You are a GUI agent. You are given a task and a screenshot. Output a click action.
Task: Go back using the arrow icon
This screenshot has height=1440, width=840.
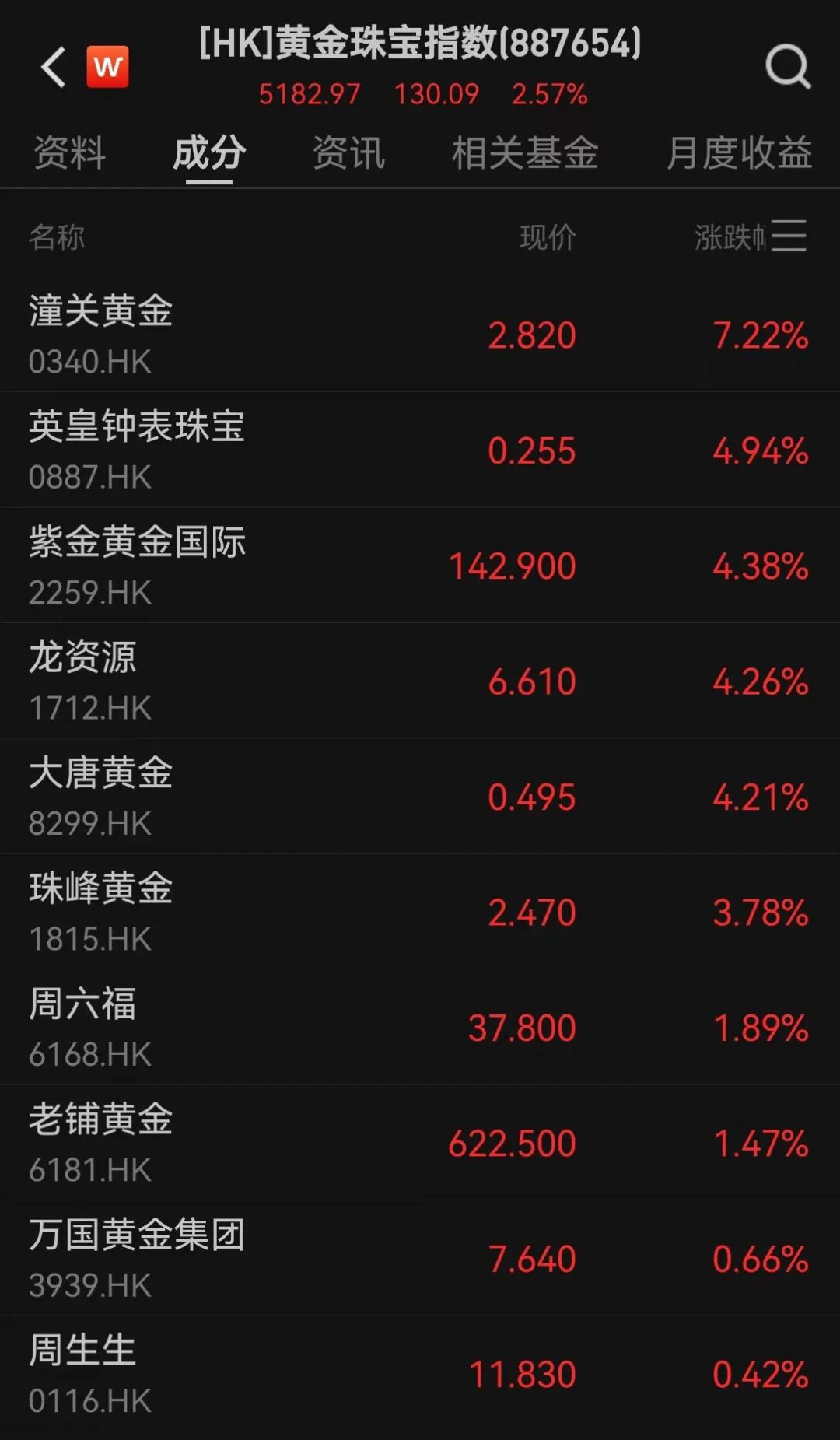(x=53, y=67)
